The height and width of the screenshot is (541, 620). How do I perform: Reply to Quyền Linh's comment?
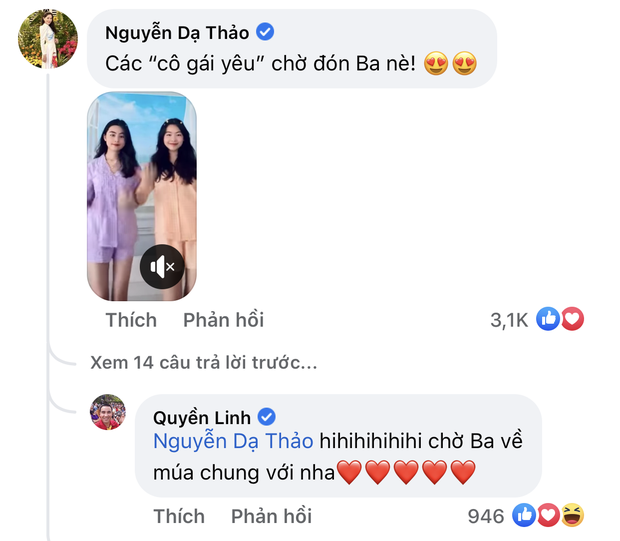point(271,516)
